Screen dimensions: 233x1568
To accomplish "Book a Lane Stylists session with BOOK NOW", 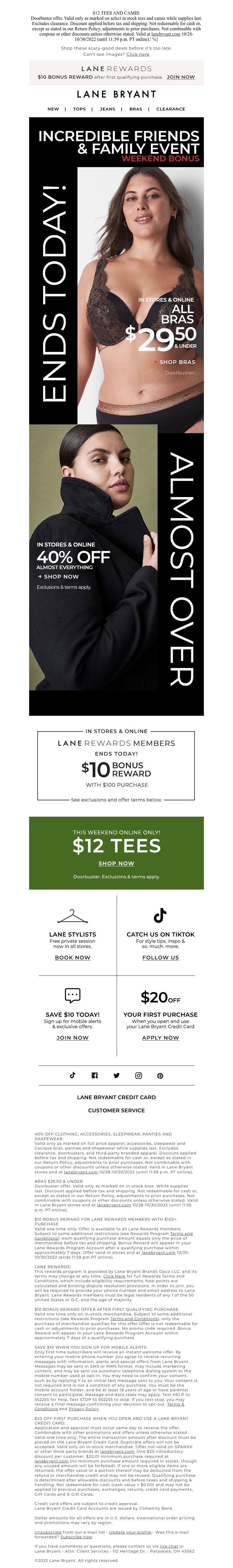I will pos(73,958).
